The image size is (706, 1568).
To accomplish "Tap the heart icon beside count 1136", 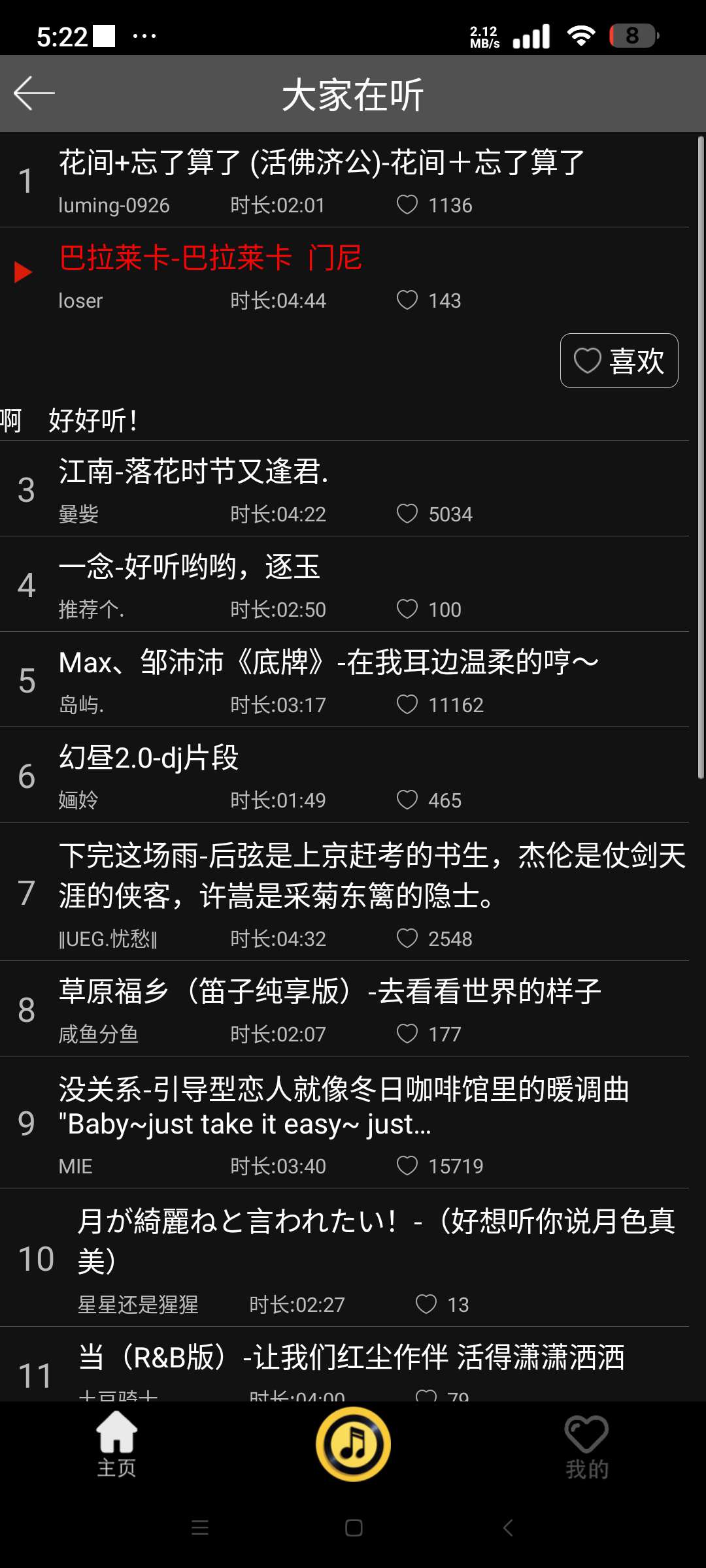I will point(407,204).
